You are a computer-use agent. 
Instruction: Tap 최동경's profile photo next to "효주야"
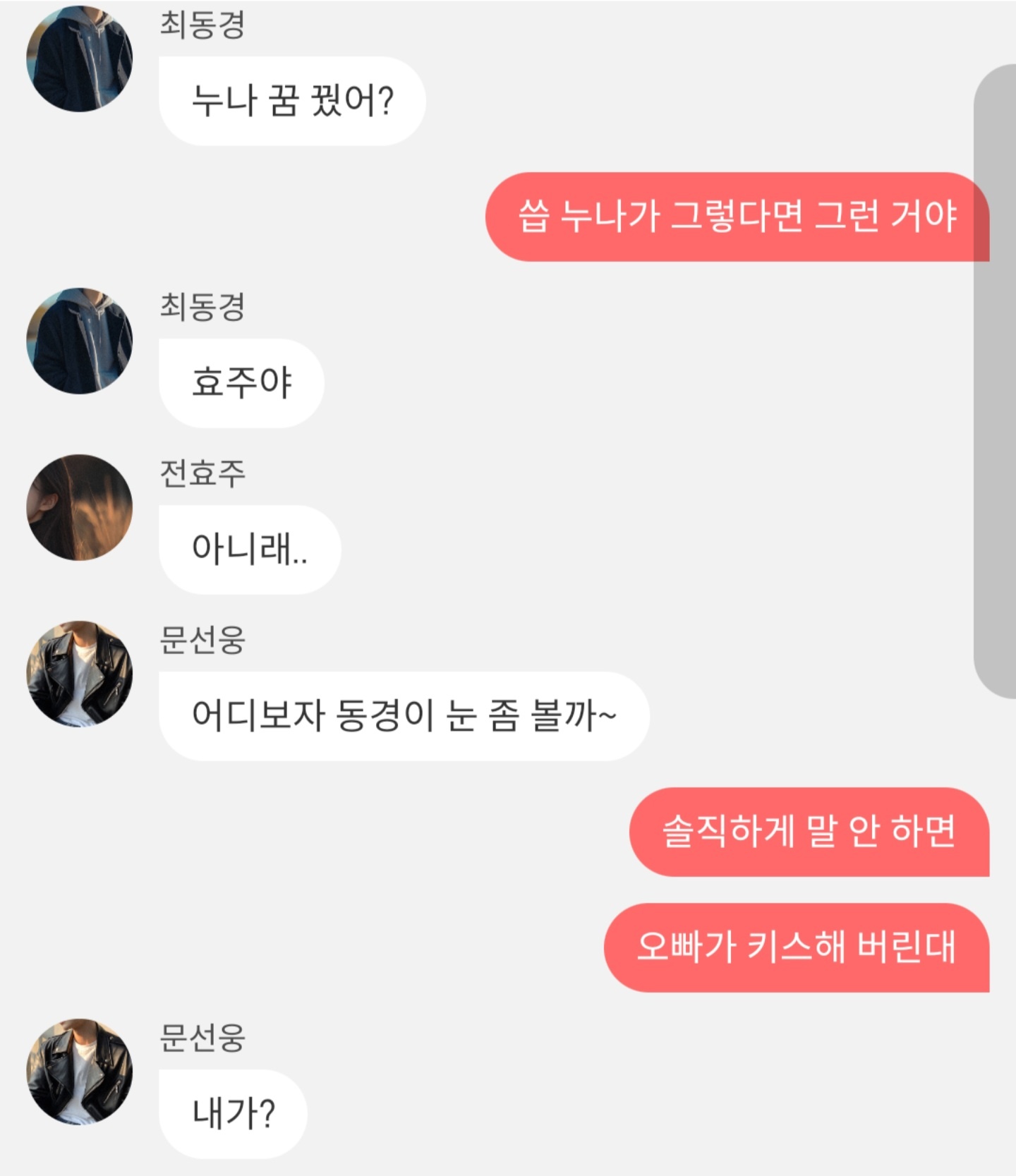point(79,341)
